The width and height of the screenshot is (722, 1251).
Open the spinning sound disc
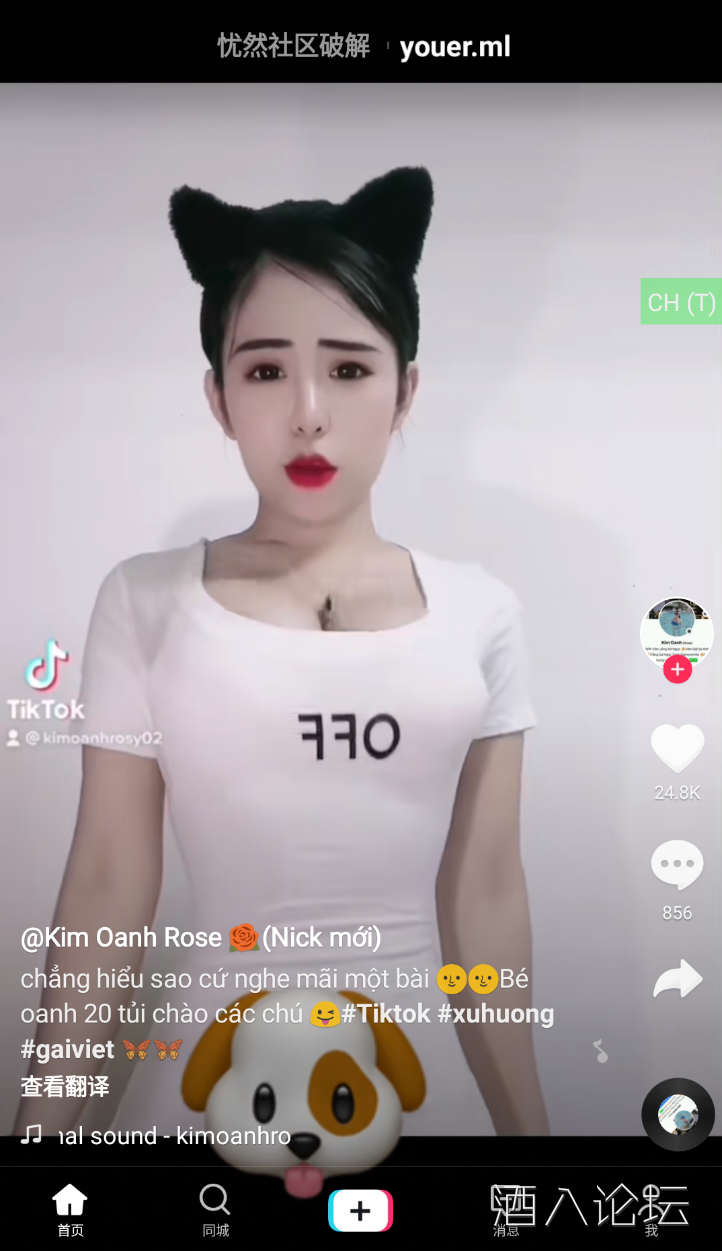[677, 1114]
